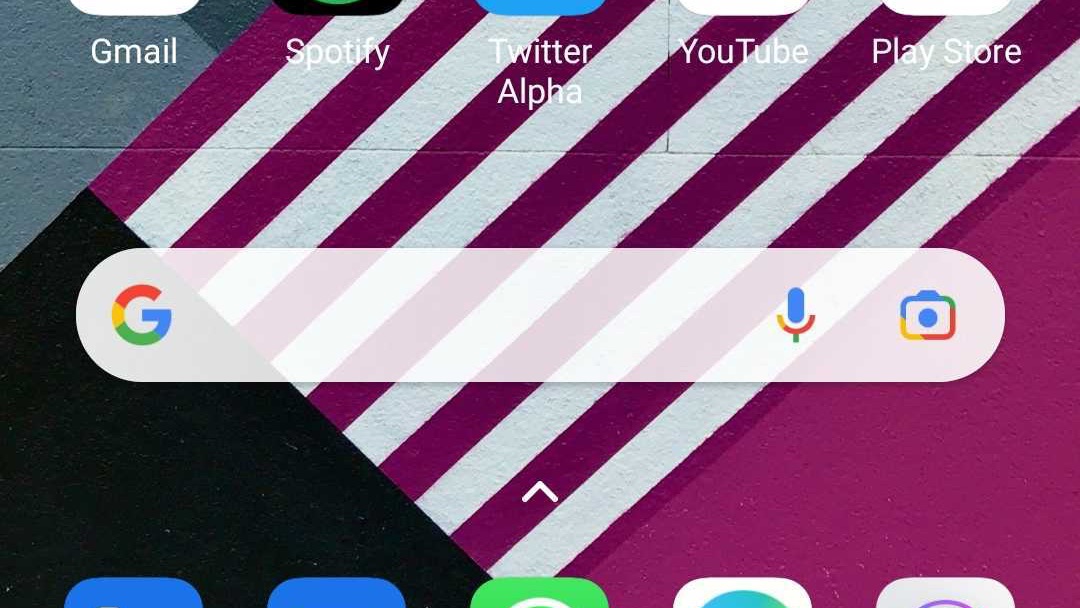Viewport: 1080px width, 608px height.
Task: Start voice search with the microphone
Action: pyautogui.click(x=796, y=315)
